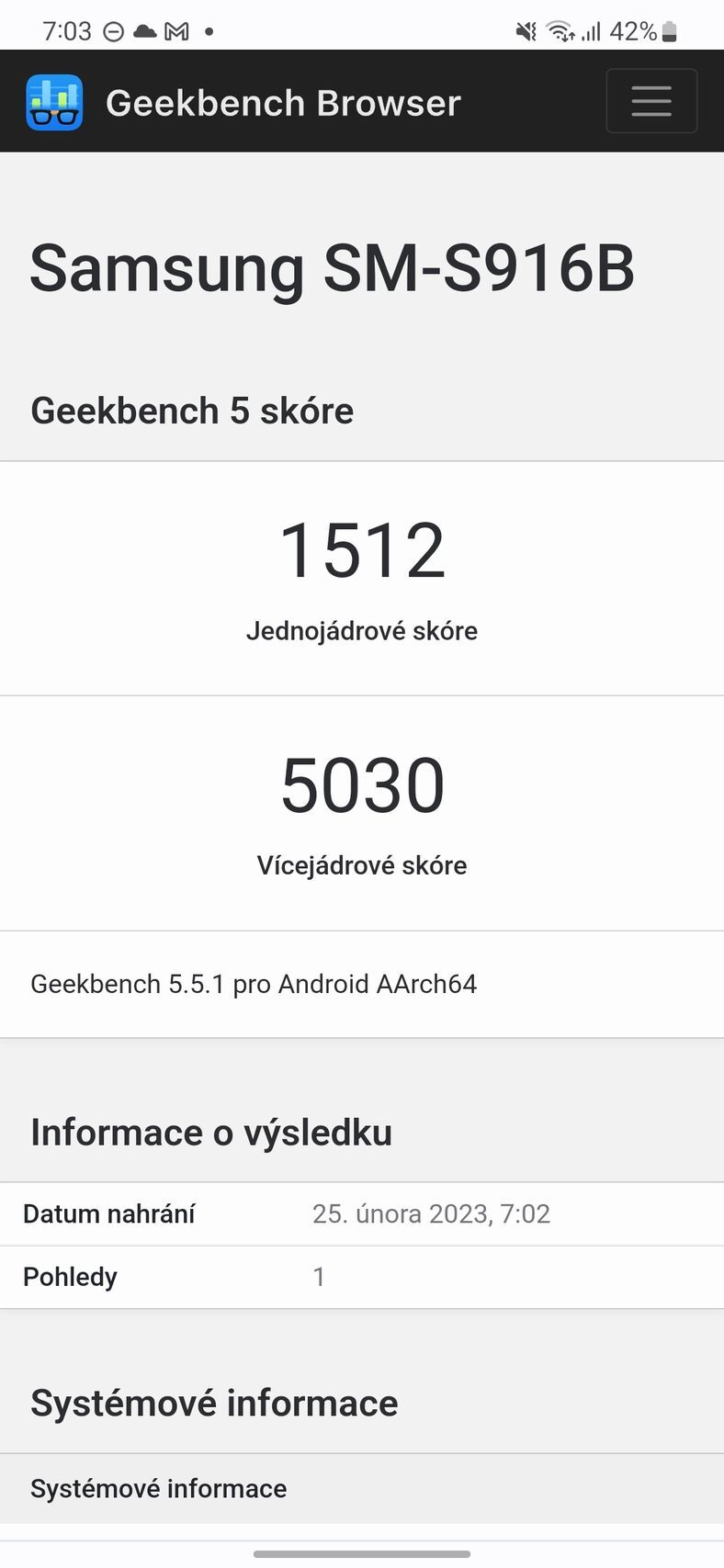This screenshot has width=724, height=1568.
Task: Expand the Informace o výsledku section
Action: point(211,1133)
